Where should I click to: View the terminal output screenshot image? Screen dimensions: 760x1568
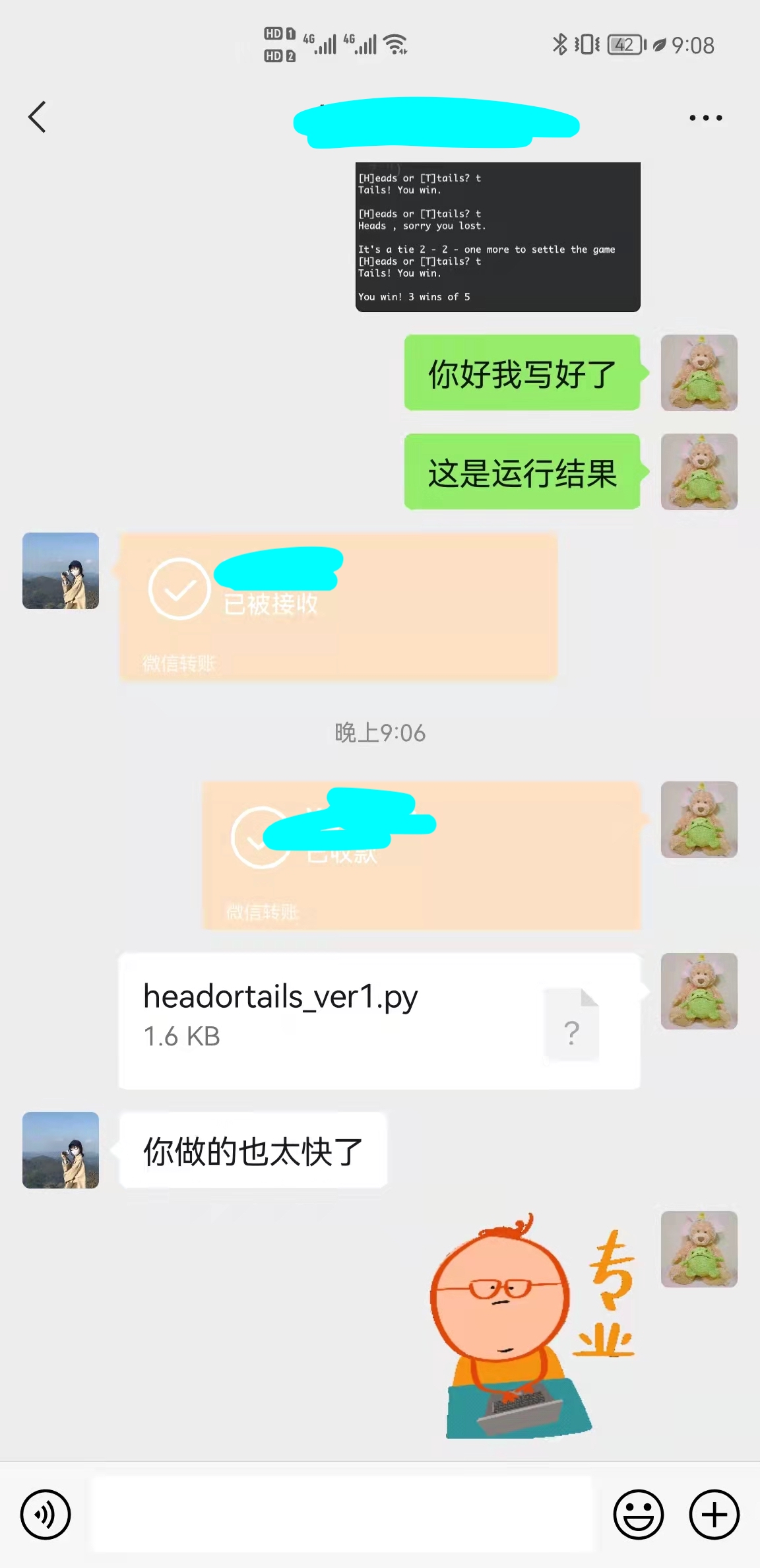pyautogui.click(x=497, y=237)
